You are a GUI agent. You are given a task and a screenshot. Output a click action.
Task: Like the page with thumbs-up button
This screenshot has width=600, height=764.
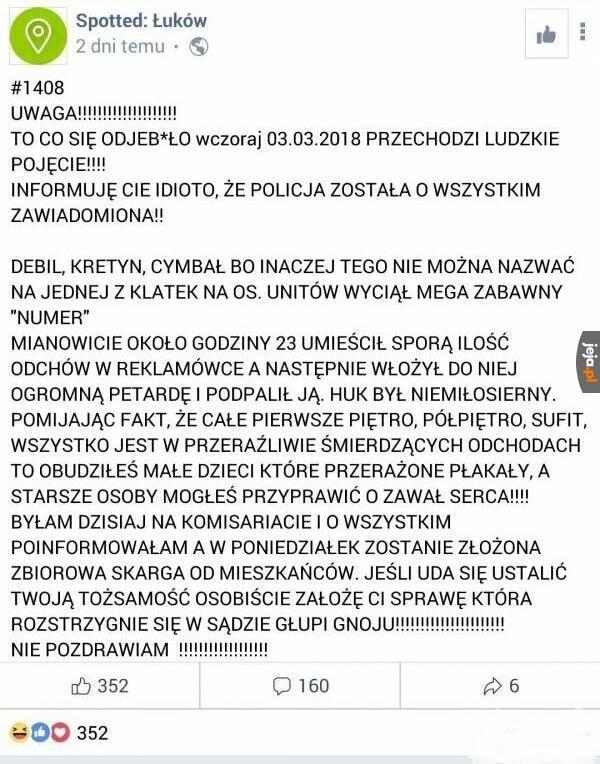point(546,34)
